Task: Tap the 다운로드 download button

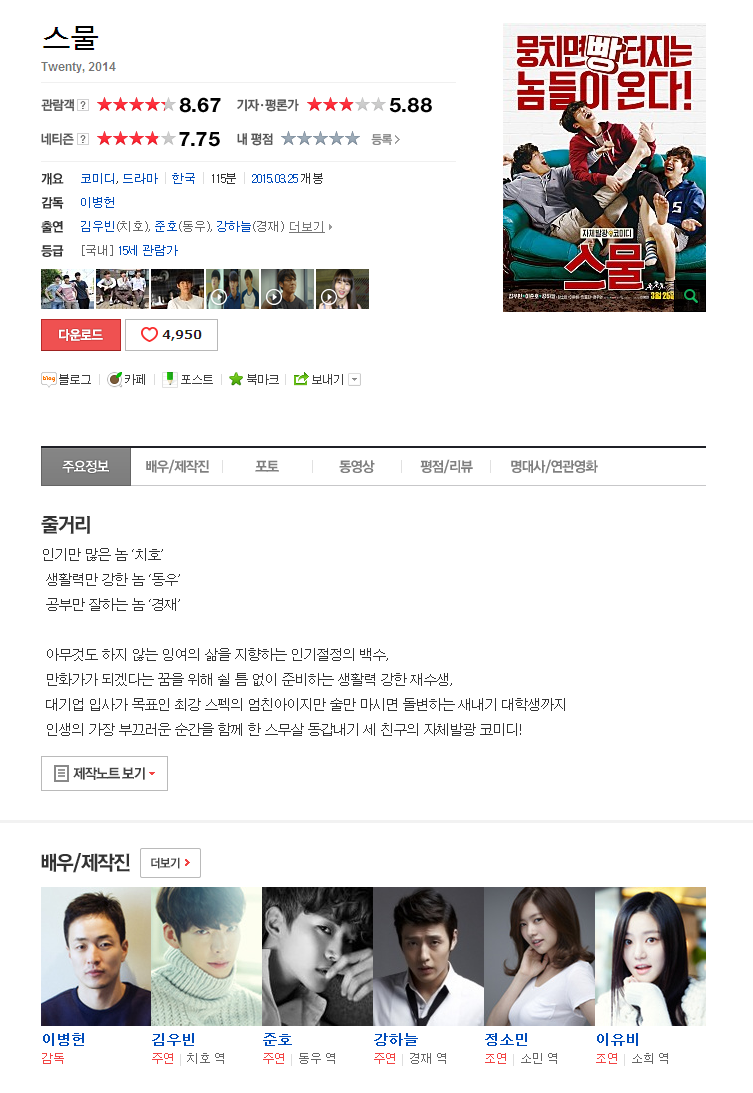Action: (x=80, y=335)
